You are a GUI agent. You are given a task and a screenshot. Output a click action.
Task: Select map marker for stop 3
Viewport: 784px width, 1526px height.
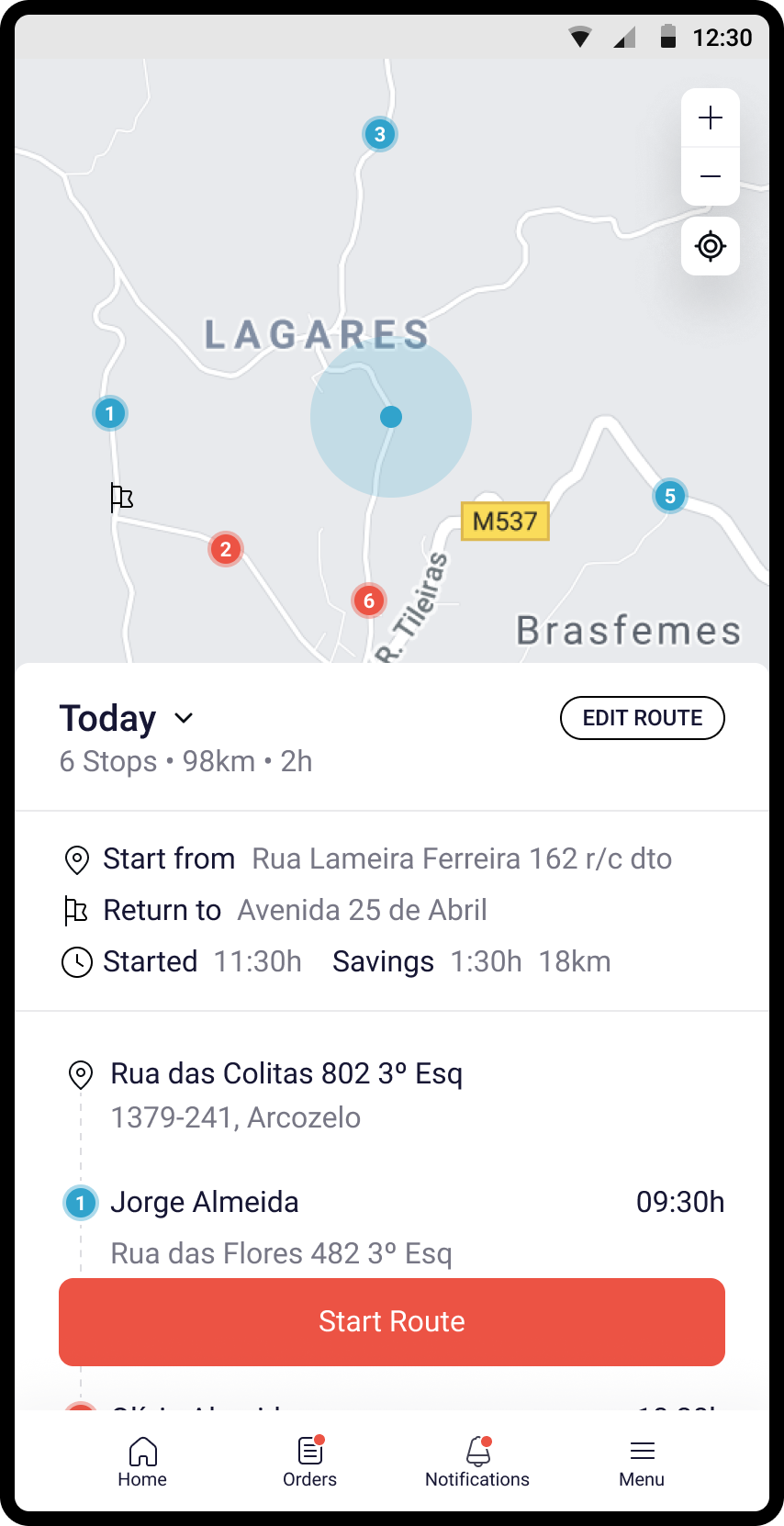pos(379,134)
